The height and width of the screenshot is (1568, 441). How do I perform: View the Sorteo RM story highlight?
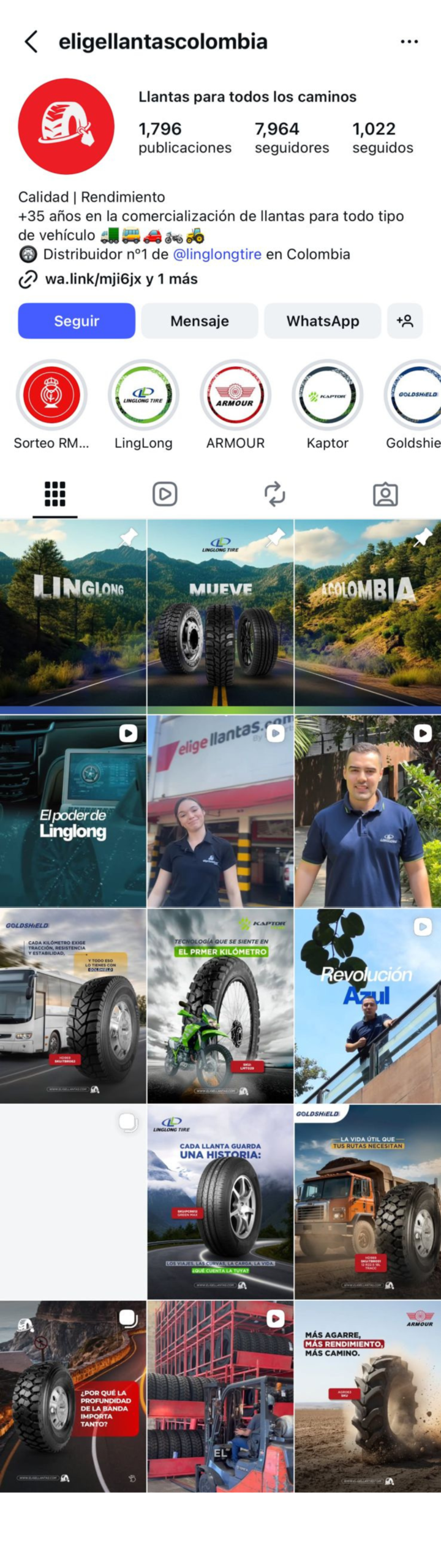(51, 395)
